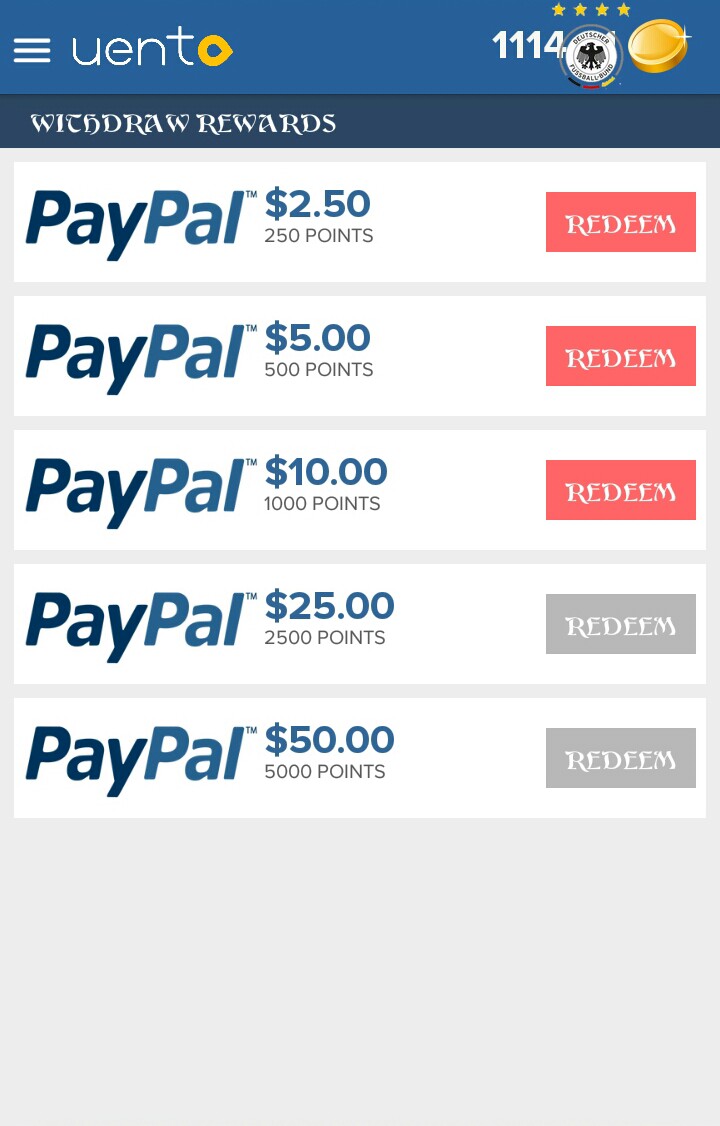Redeem the $10.00 PayPal reward

(x=620, y=490)
